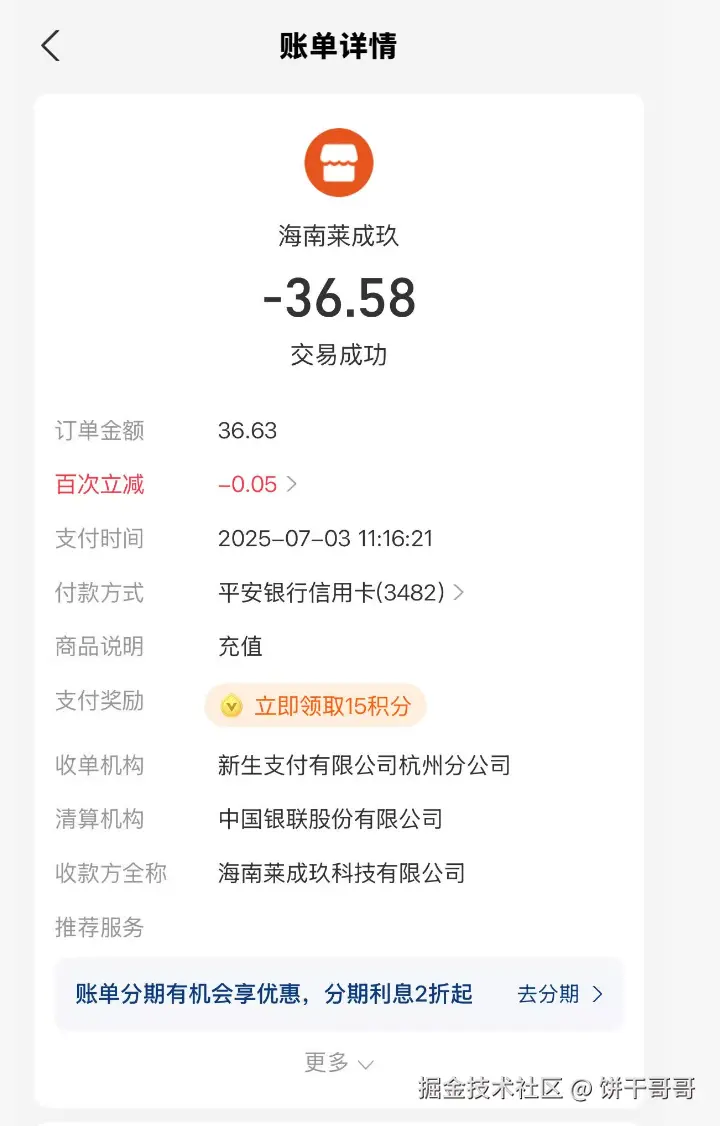Expand the 更多 section
Image resolution: width=720 pixels, height=1126 pixels.
click(x=339, y=1062)
